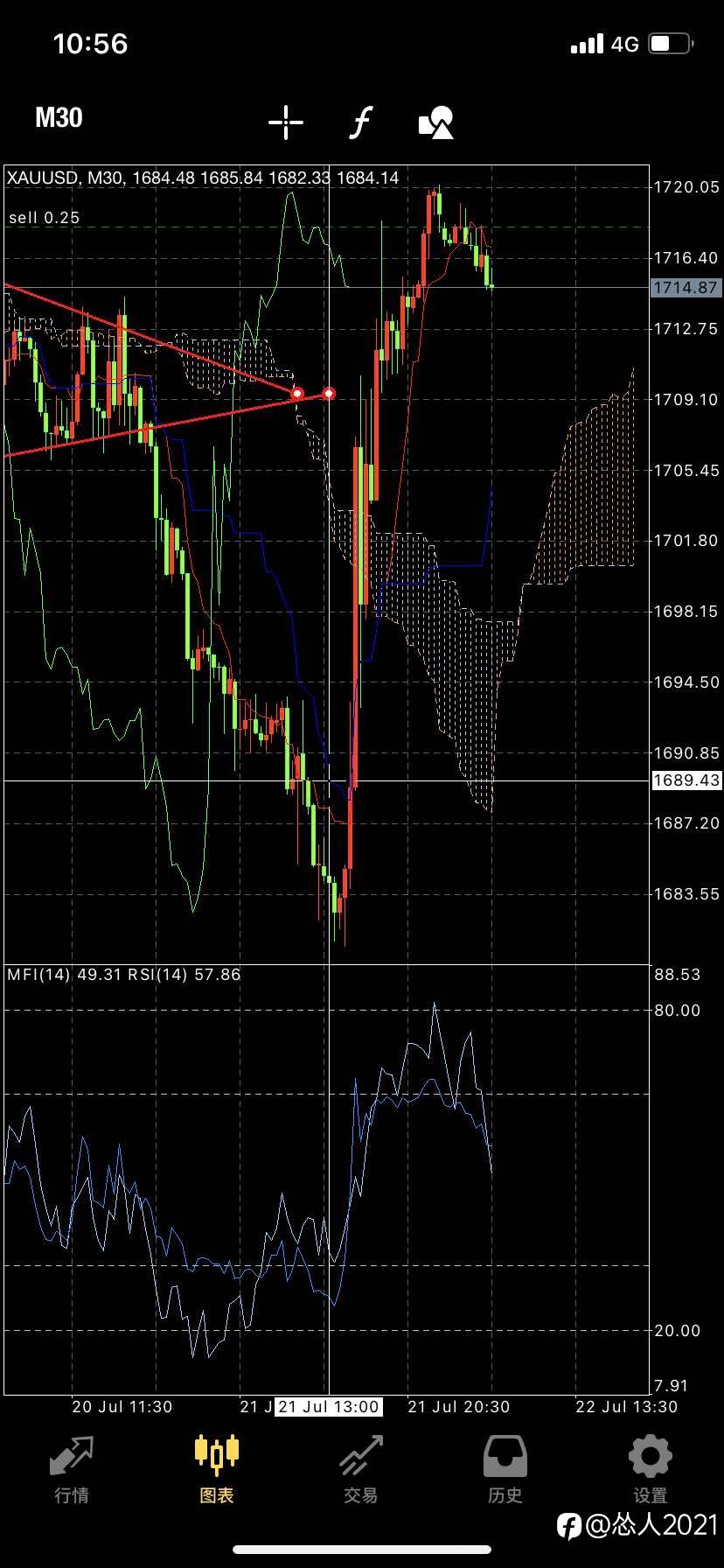Open the 历史 history tab
This screenshot has width=724, height=1568.
[x=505, y=1469]
